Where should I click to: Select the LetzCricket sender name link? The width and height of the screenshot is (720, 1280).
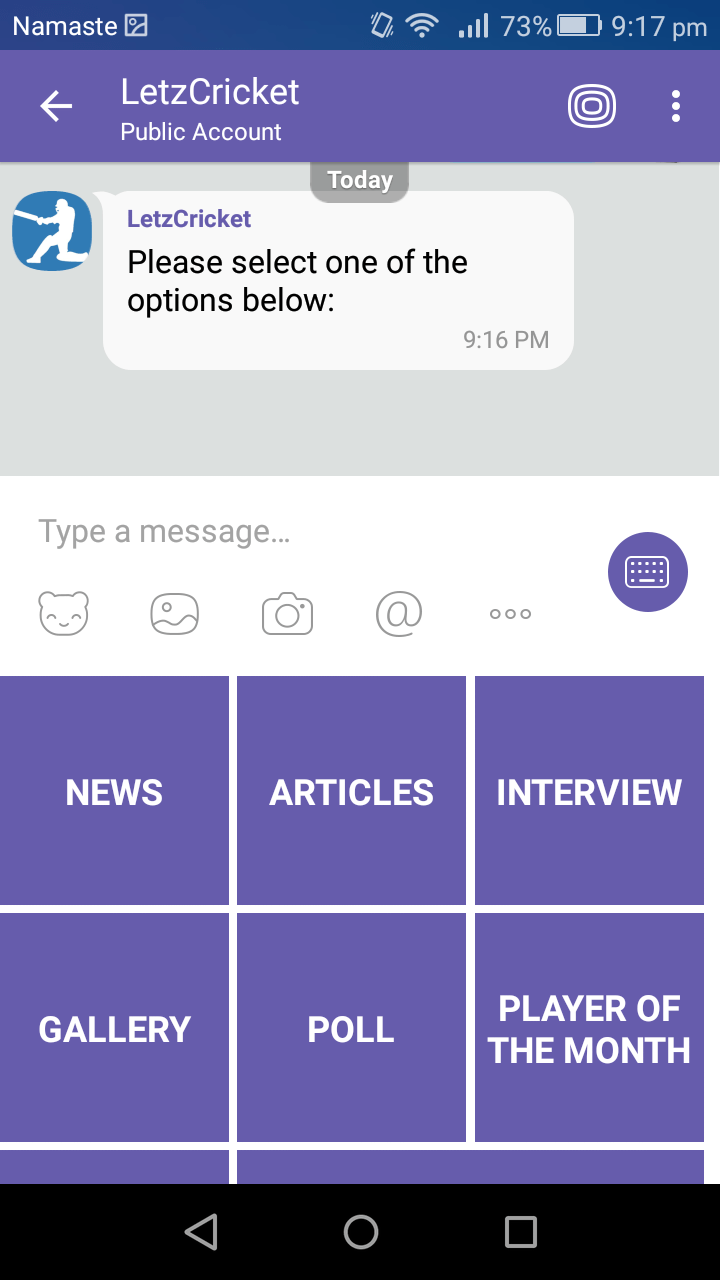coord(189,218)
